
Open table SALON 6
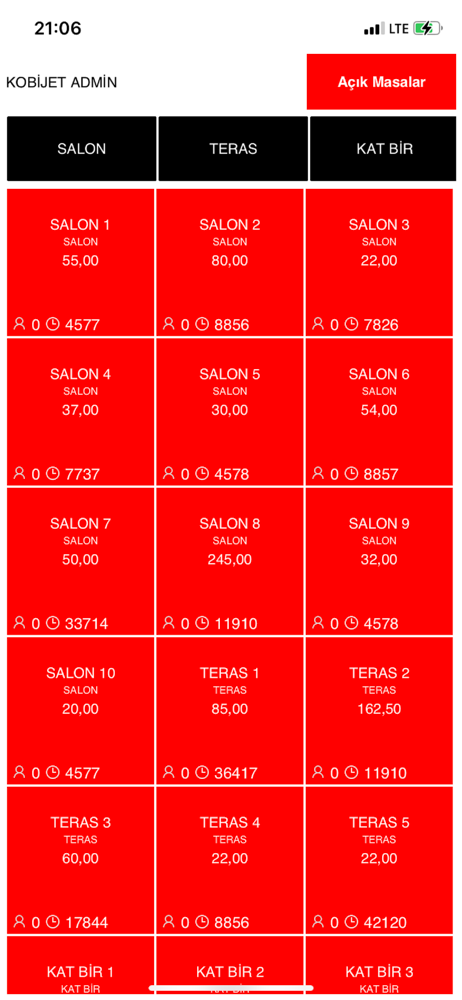(x=379, y=412)
